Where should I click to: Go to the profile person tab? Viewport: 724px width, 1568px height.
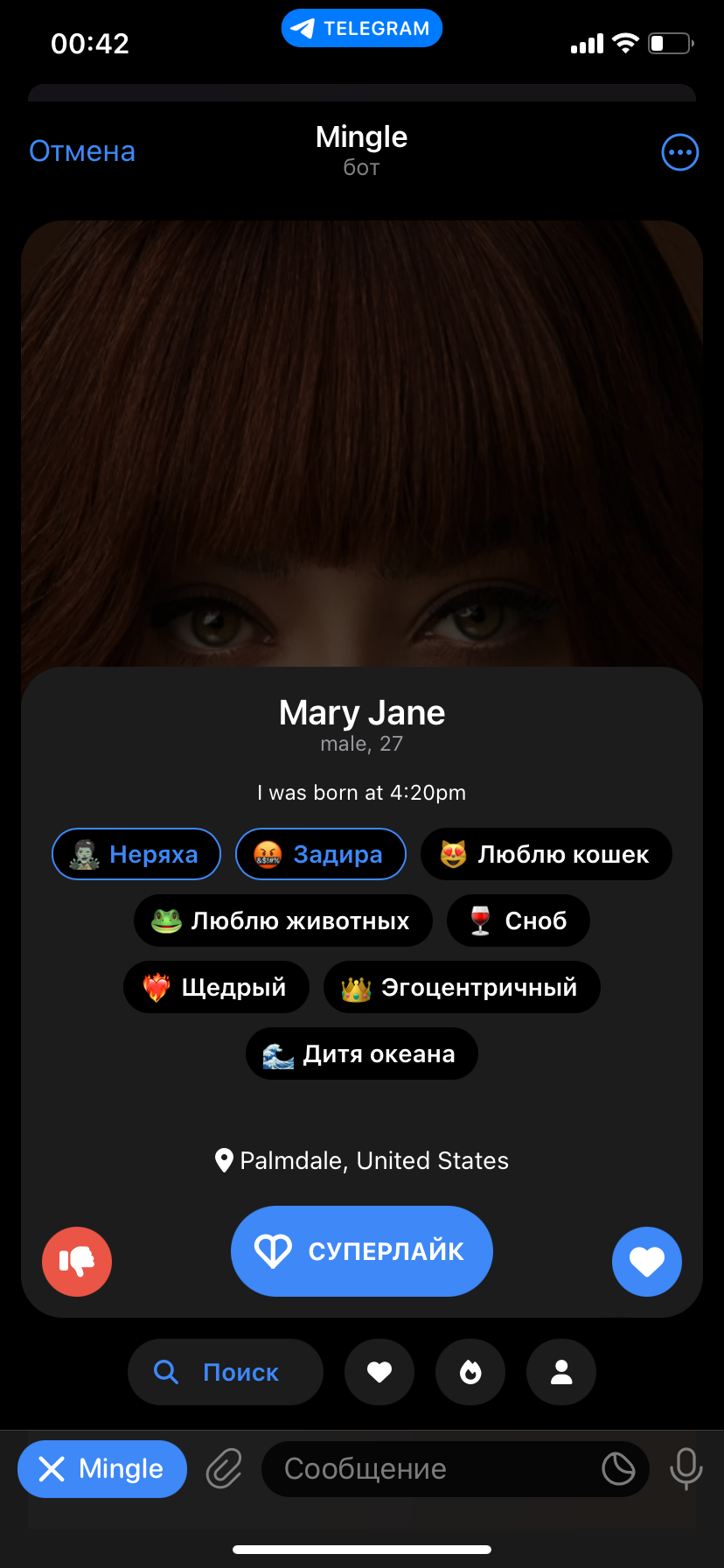560,1372
